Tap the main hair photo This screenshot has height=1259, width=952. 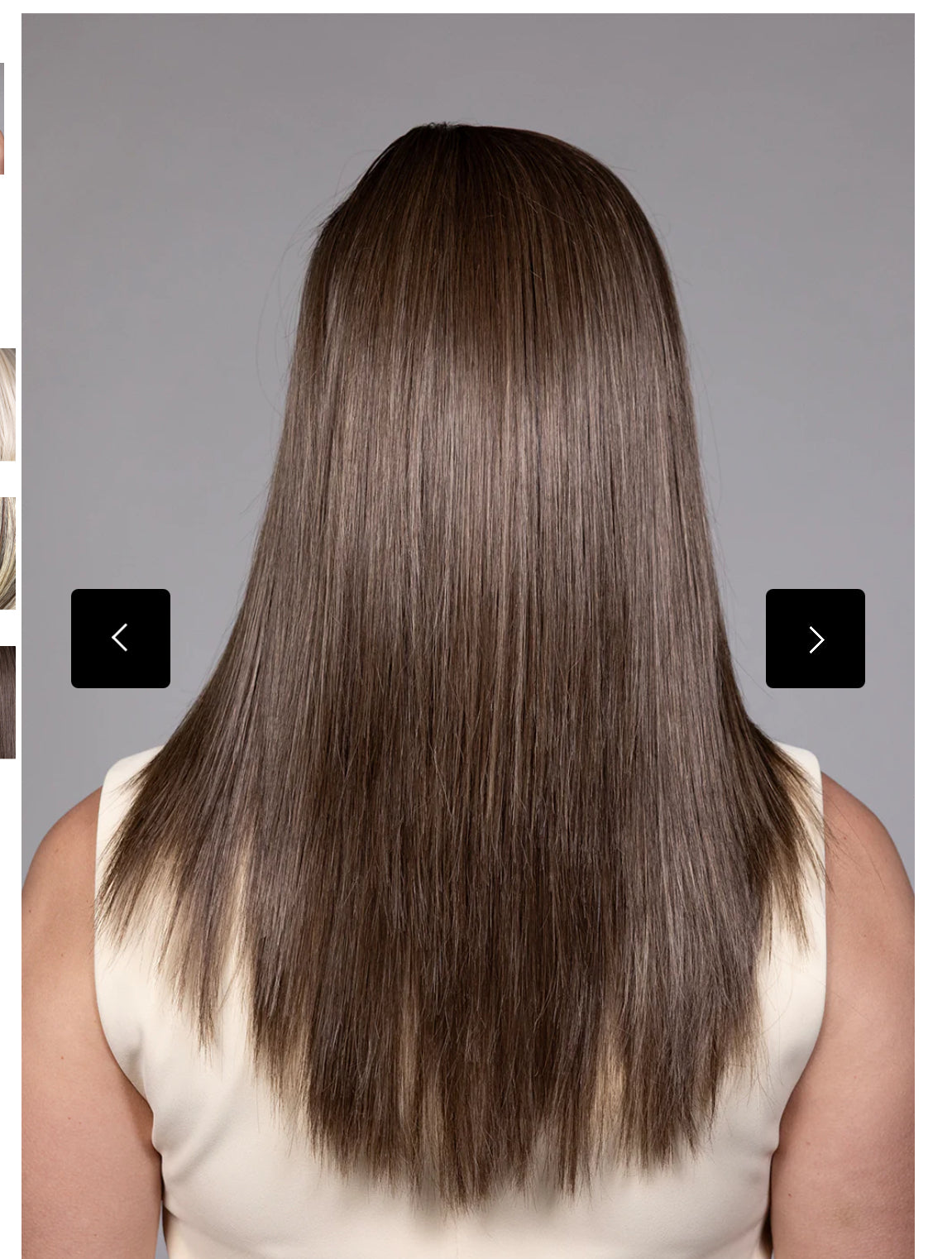(467, 414)
